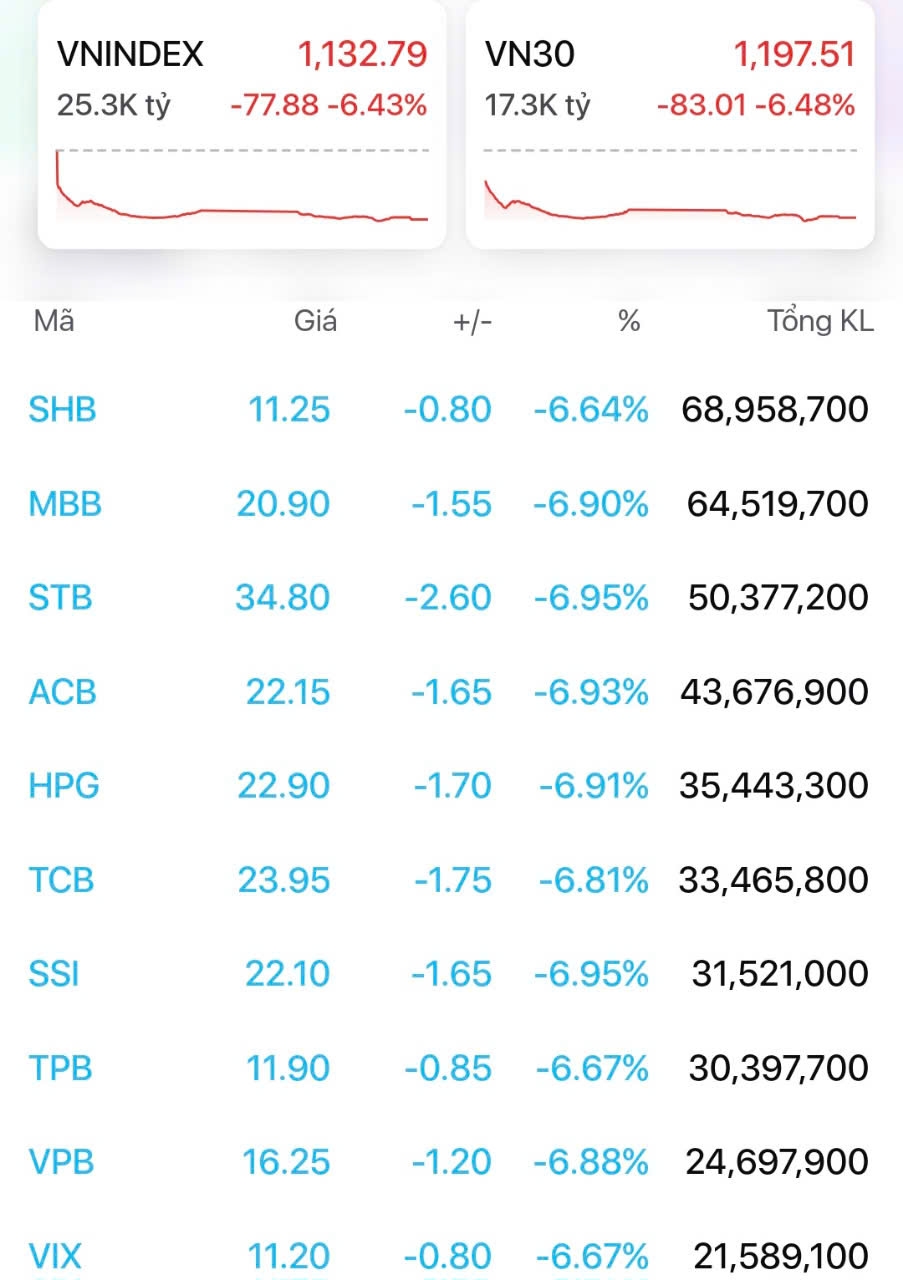Open SHB stock details
Viewport: 903px width, 1280px height.
(62, 409)
